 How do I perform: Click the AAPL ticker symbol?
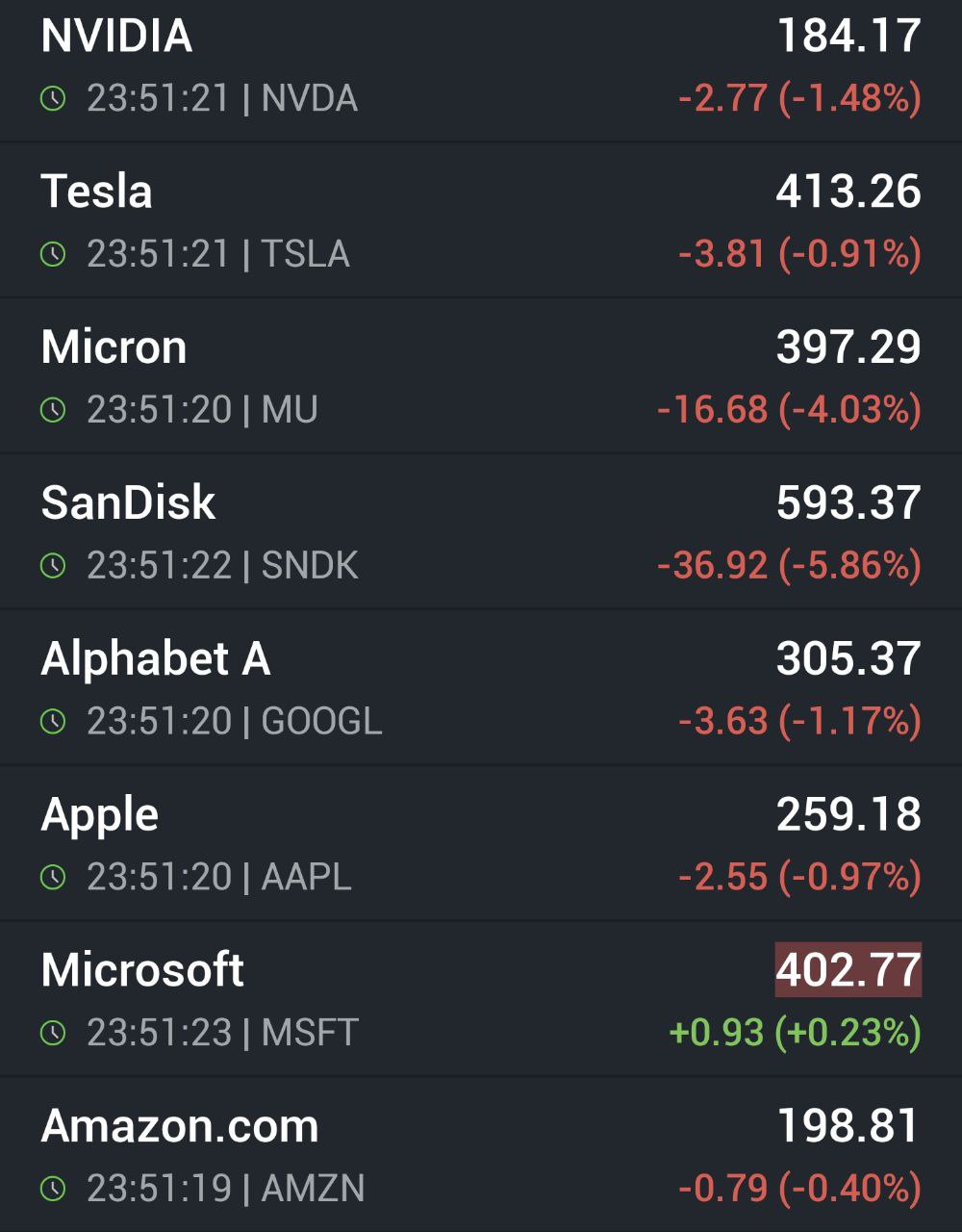pyautogui.click(x=306, y=877)
